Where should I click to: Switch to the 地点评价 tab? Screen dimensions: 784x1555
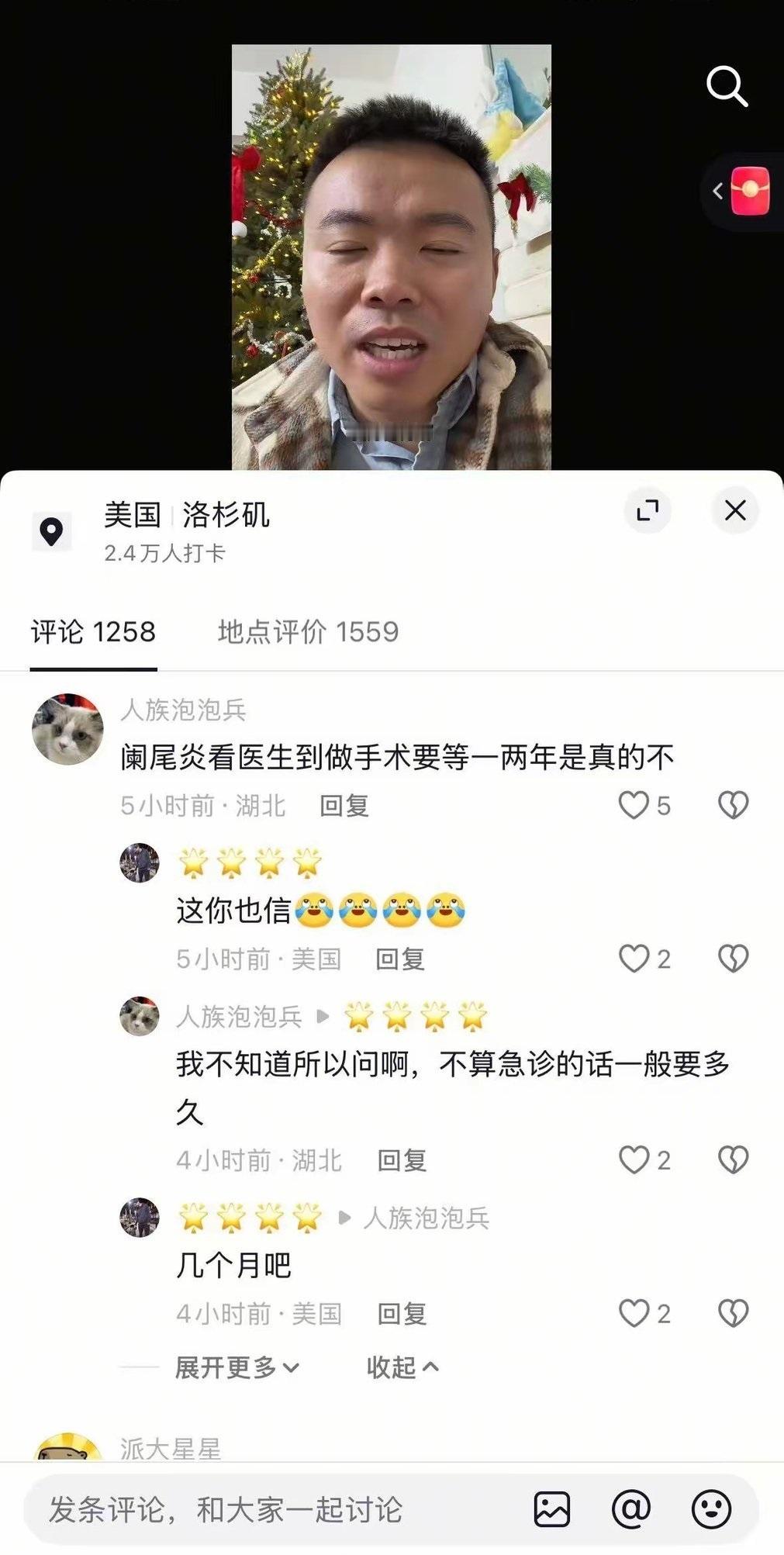coord(307,634)
